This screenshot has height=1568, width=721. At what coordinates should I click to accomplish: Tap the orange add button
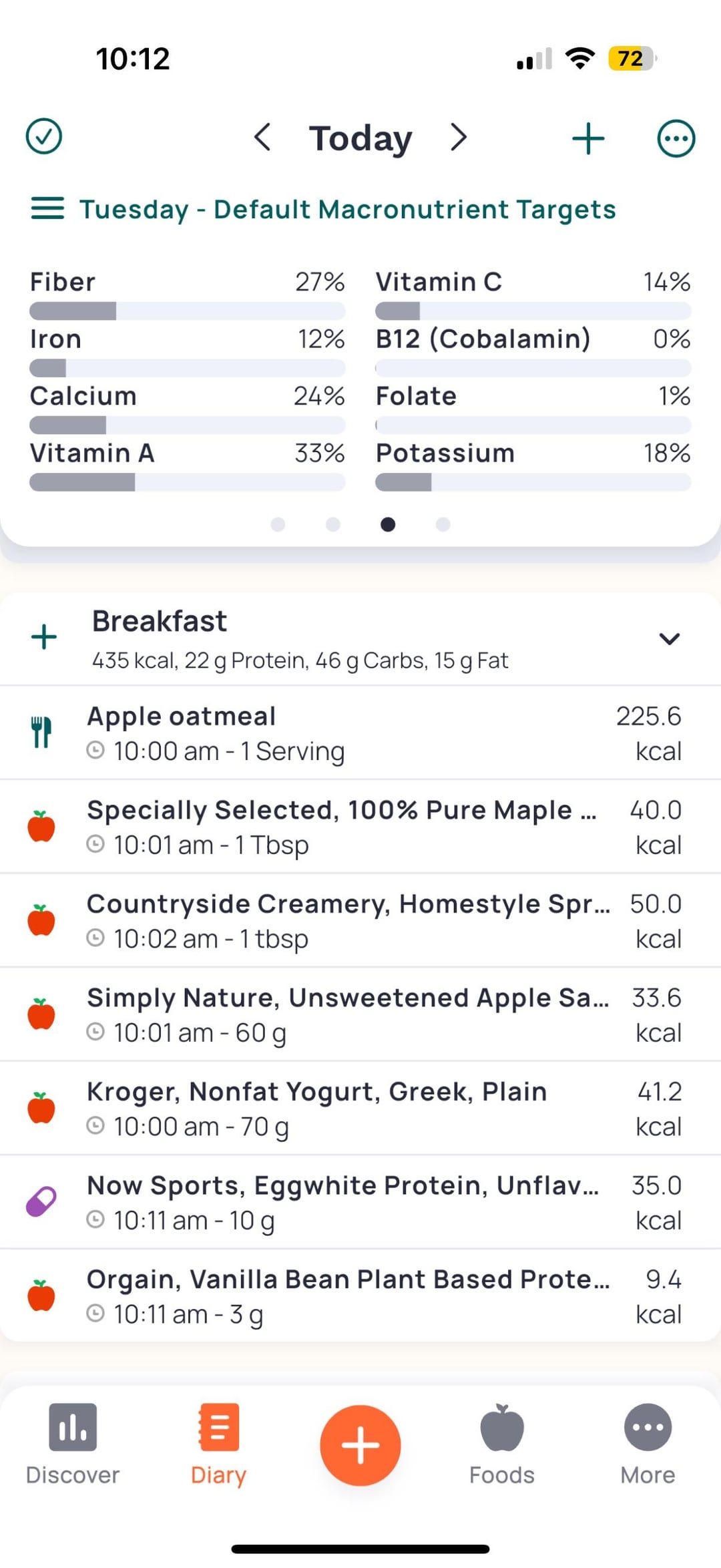point(360,1445)
